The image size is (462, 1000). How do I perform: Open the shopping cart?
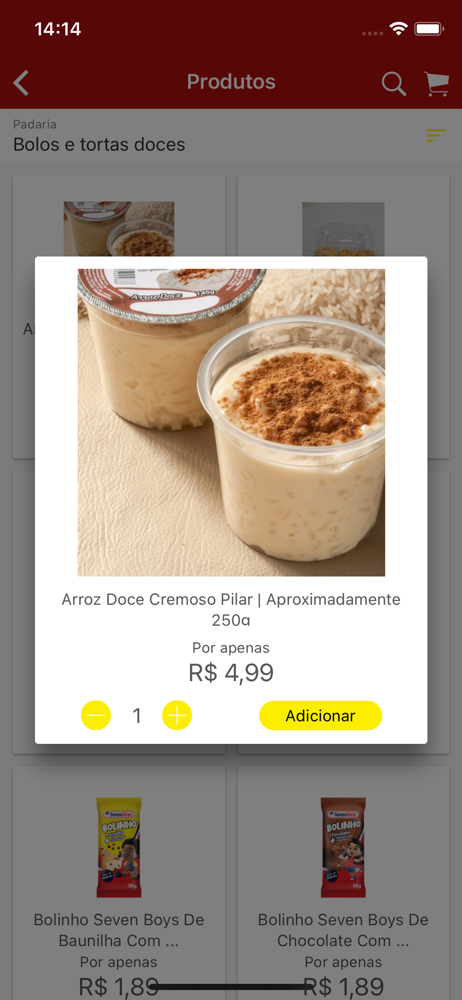pos(436,84)
